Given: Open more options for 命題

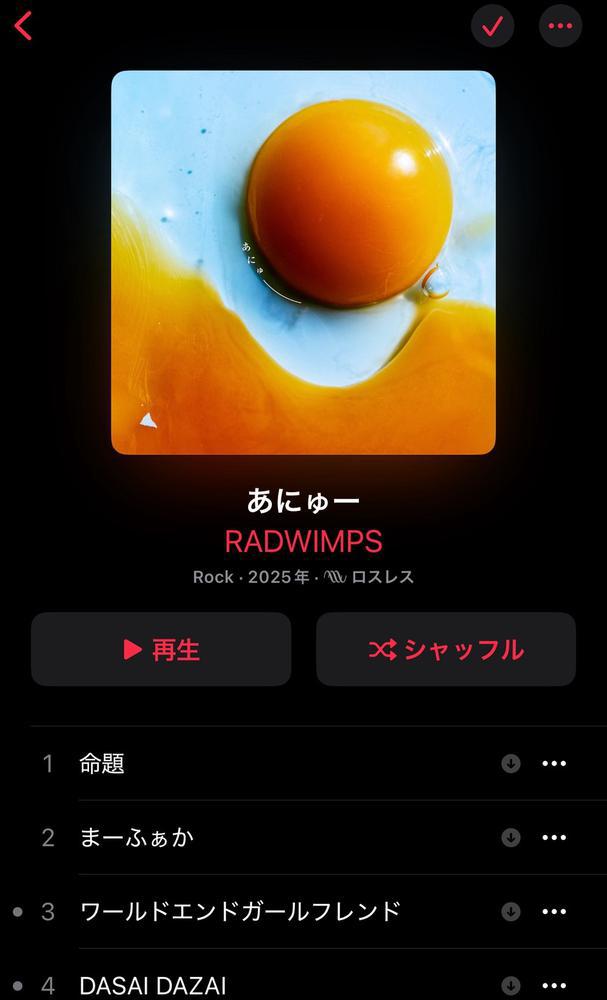Looking at the screenshot, I should coord(554,764).
